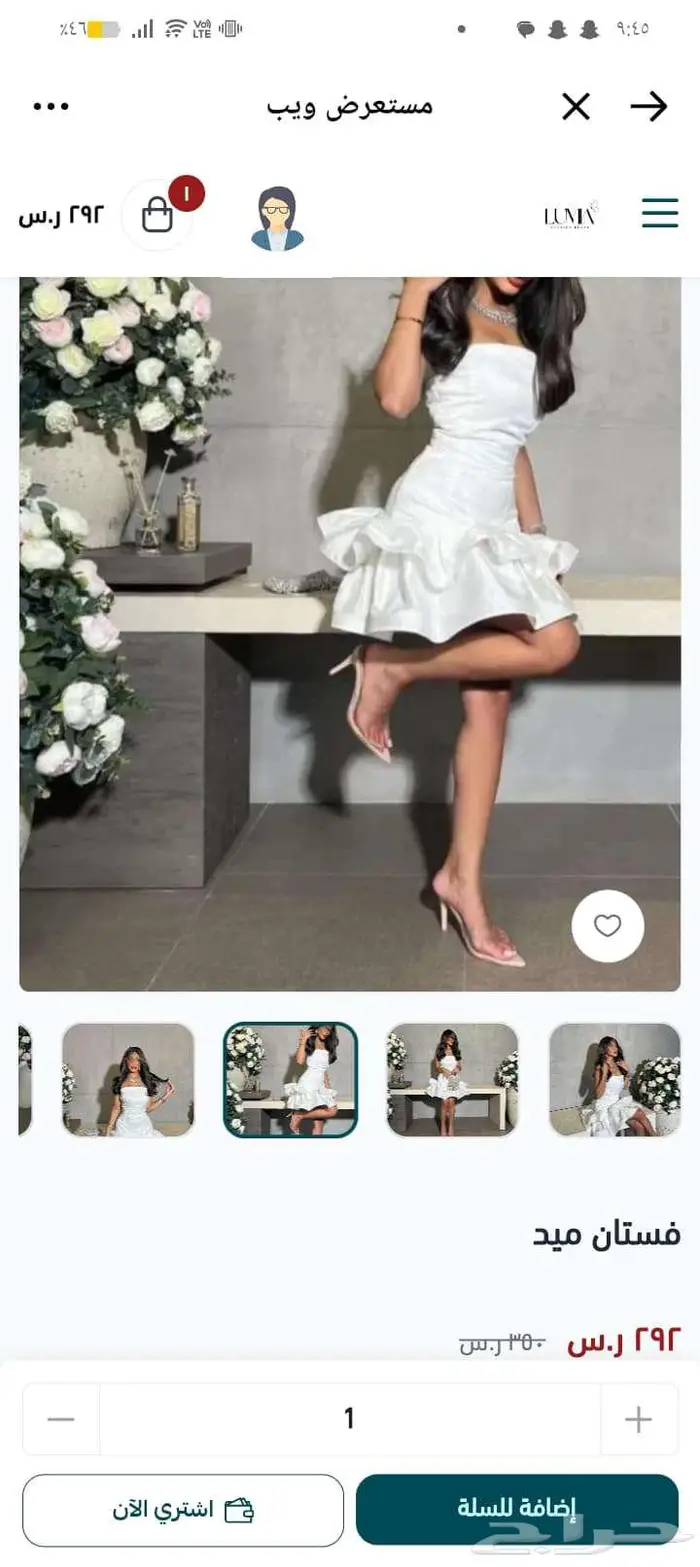Image resolution: width=700 pixels, height=1567 pixels.
Task: Tap the forward arrow in web viewer
Action: pos(648,106)
